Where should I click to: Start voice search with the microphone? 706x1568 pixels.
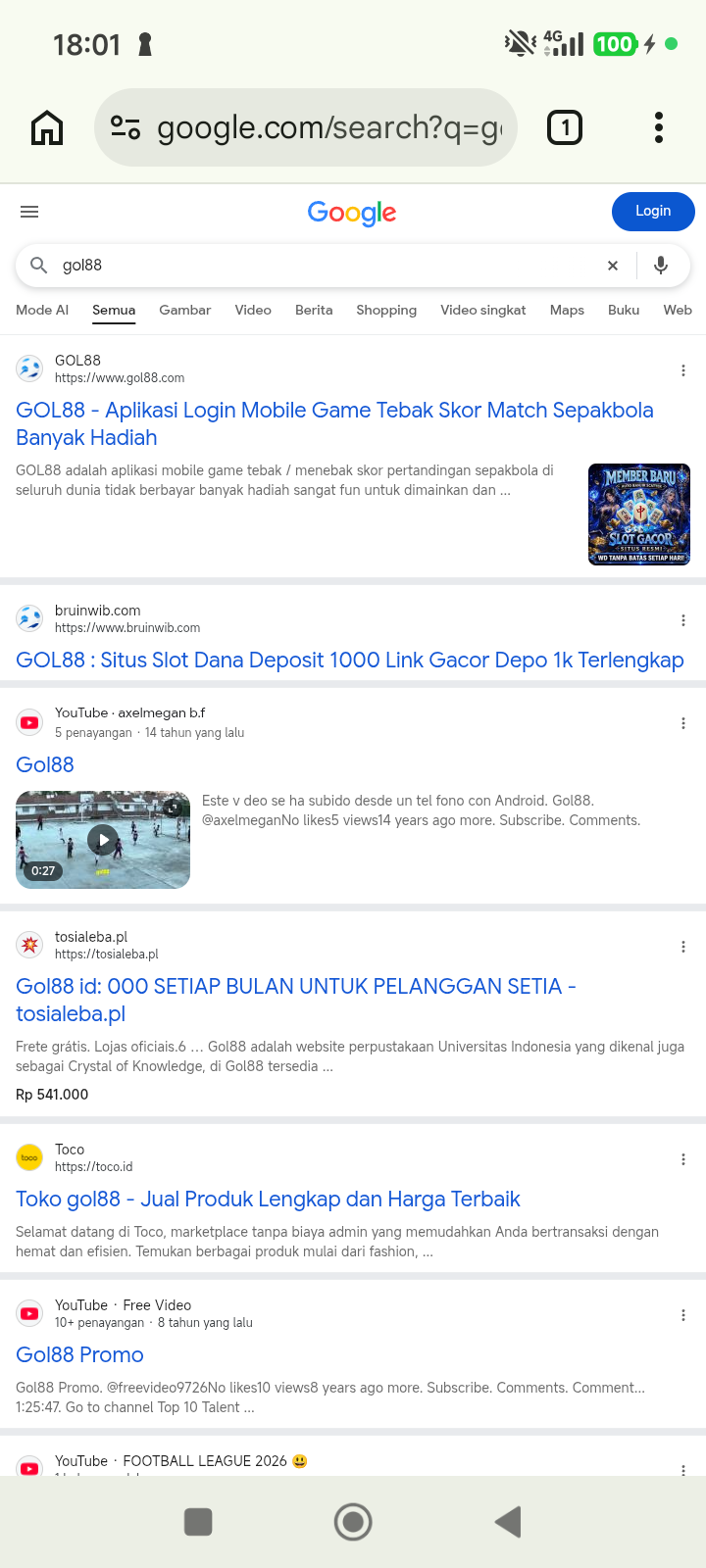[661, 266]
